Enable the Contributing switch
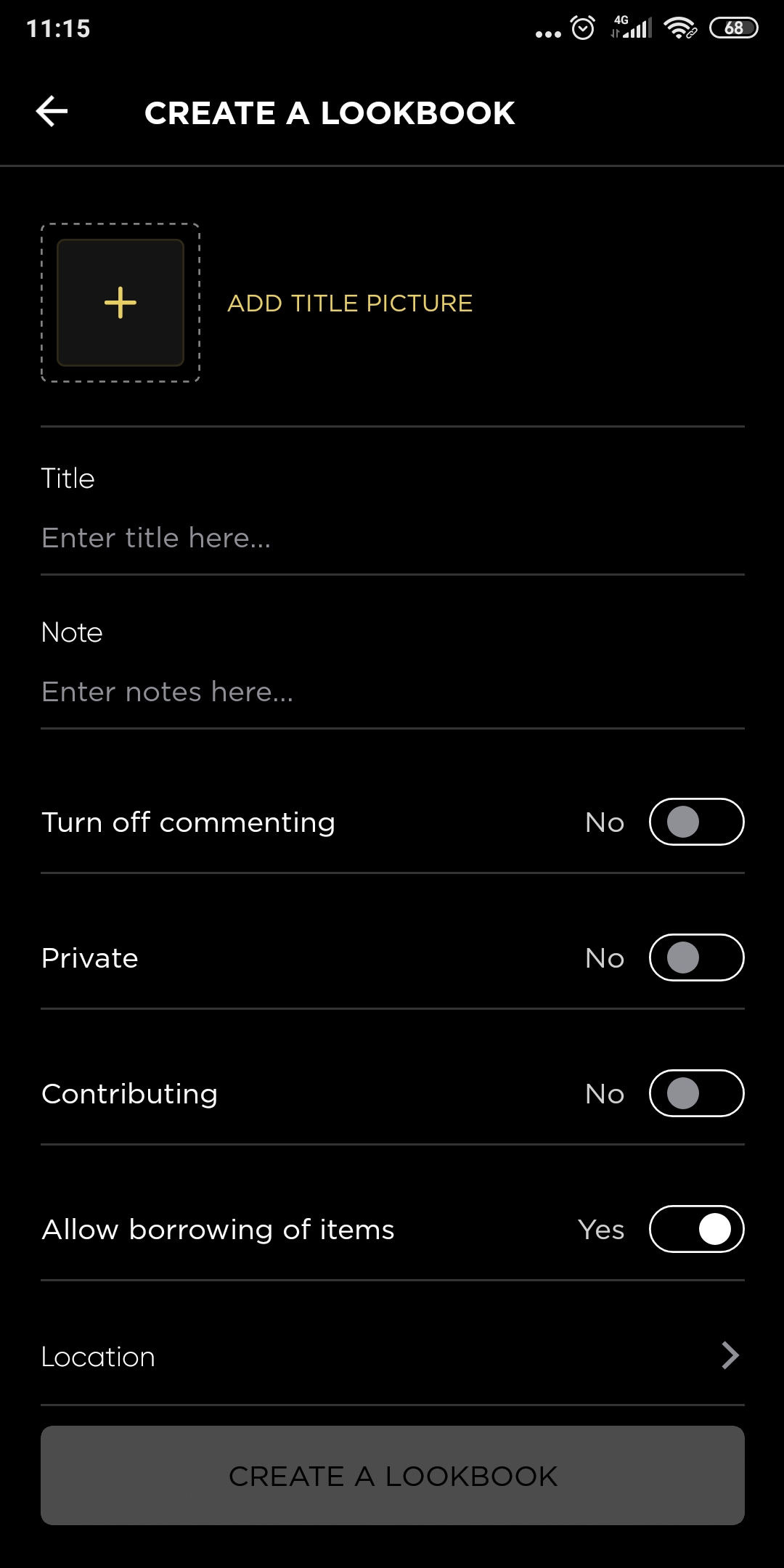The width and height of the screenshot is (784, 1568). (x=697, y=1093)
